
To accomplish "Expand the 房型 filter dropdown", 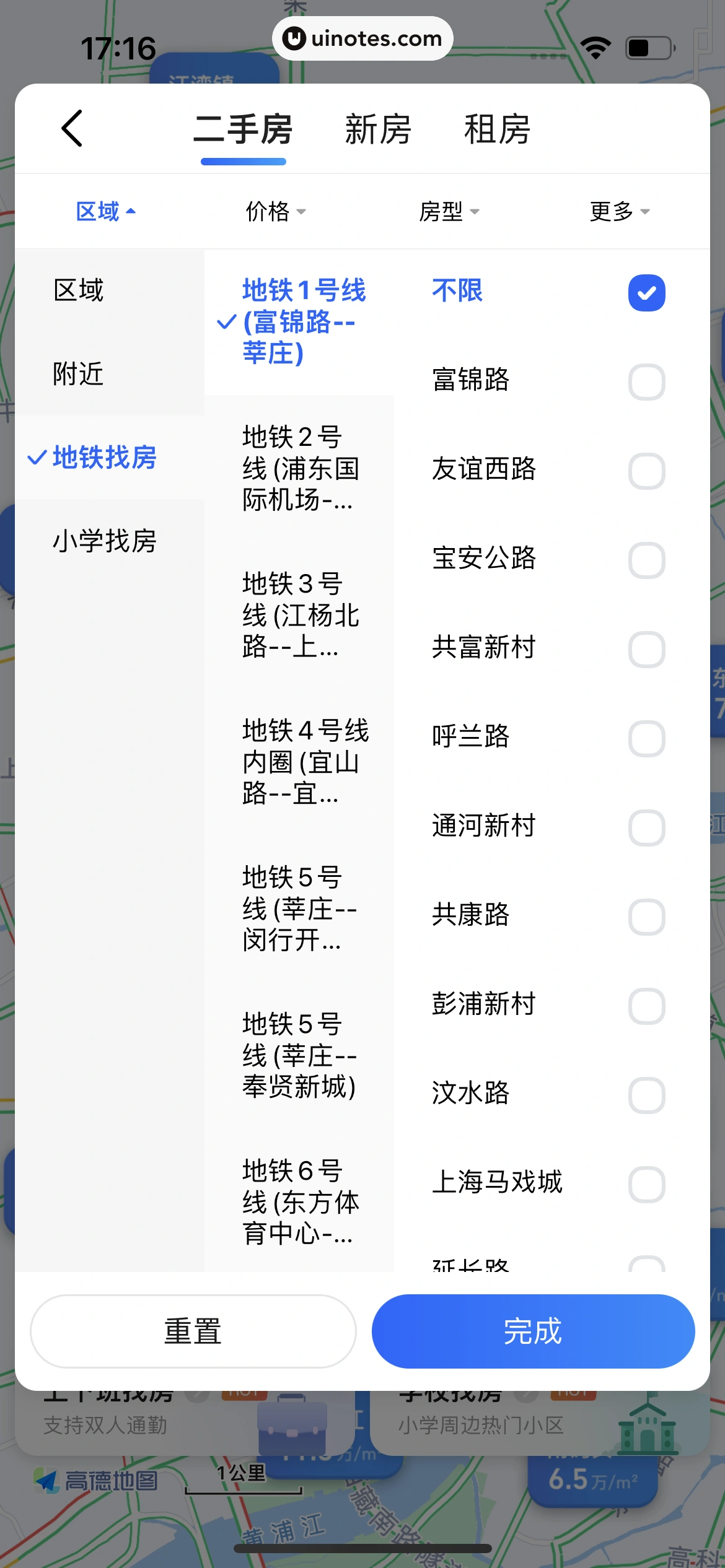I will (449, 212).
